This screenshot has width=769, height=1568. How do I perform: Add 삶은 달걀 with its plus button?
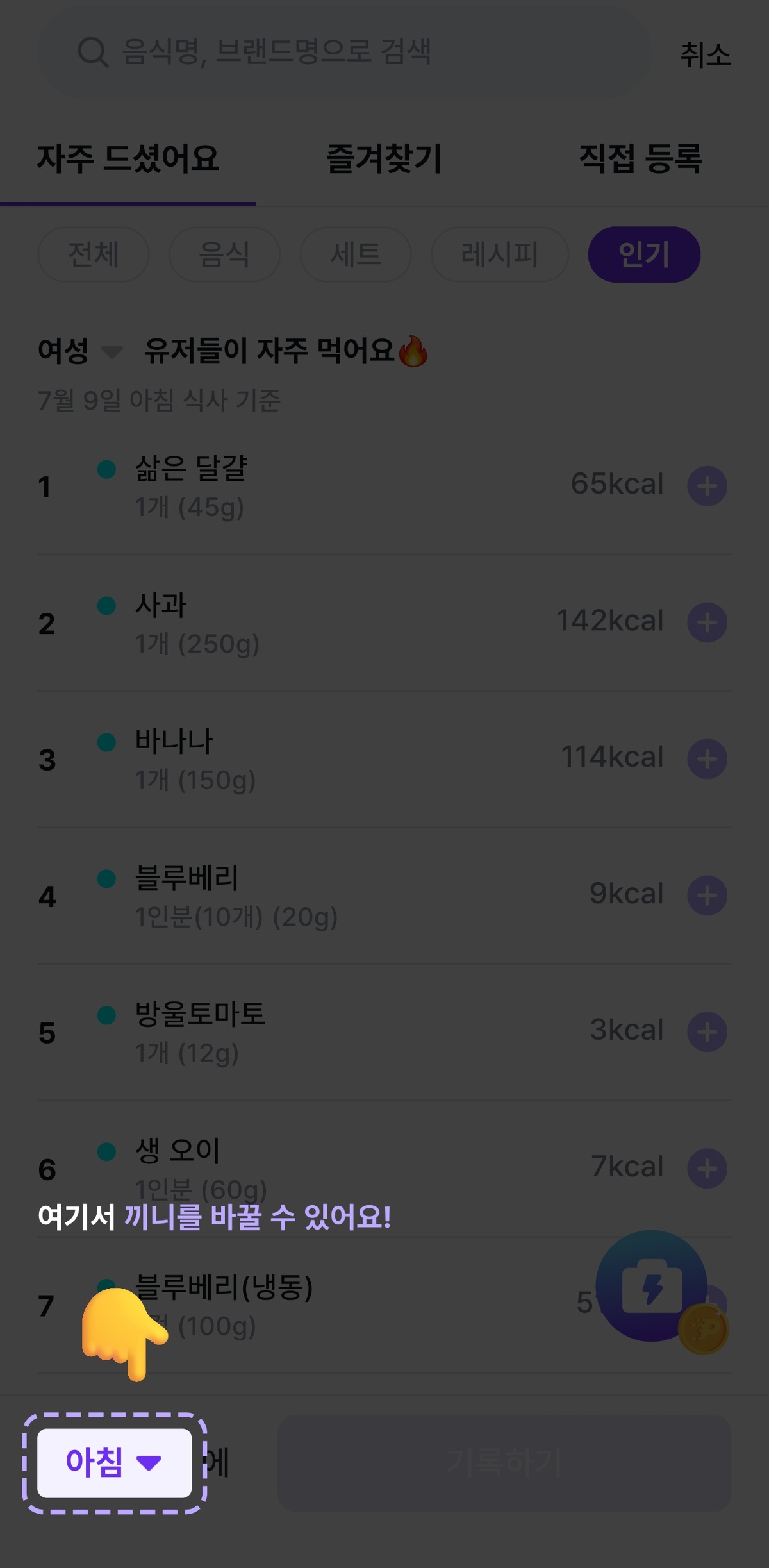point(707,486)
